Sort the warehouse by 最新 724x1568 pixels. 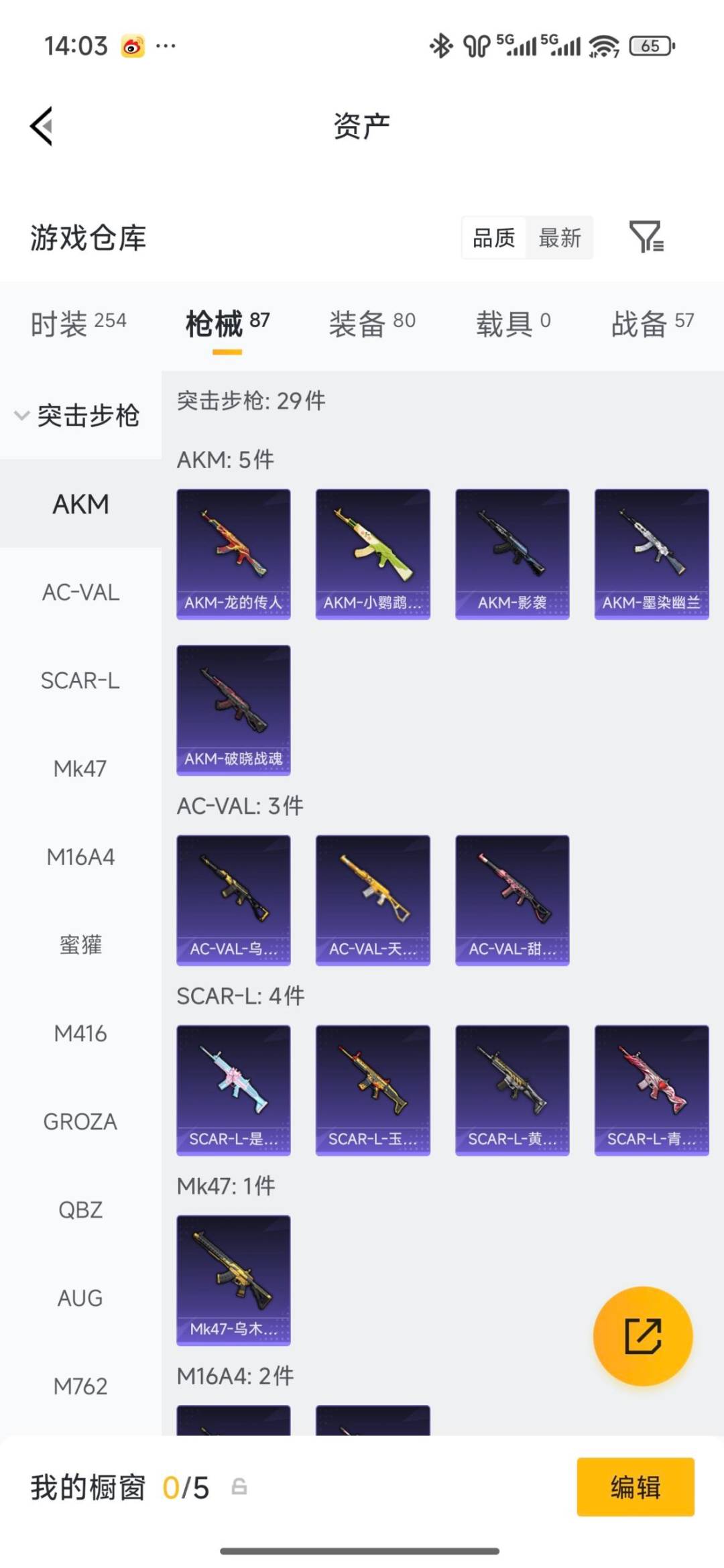560,238
